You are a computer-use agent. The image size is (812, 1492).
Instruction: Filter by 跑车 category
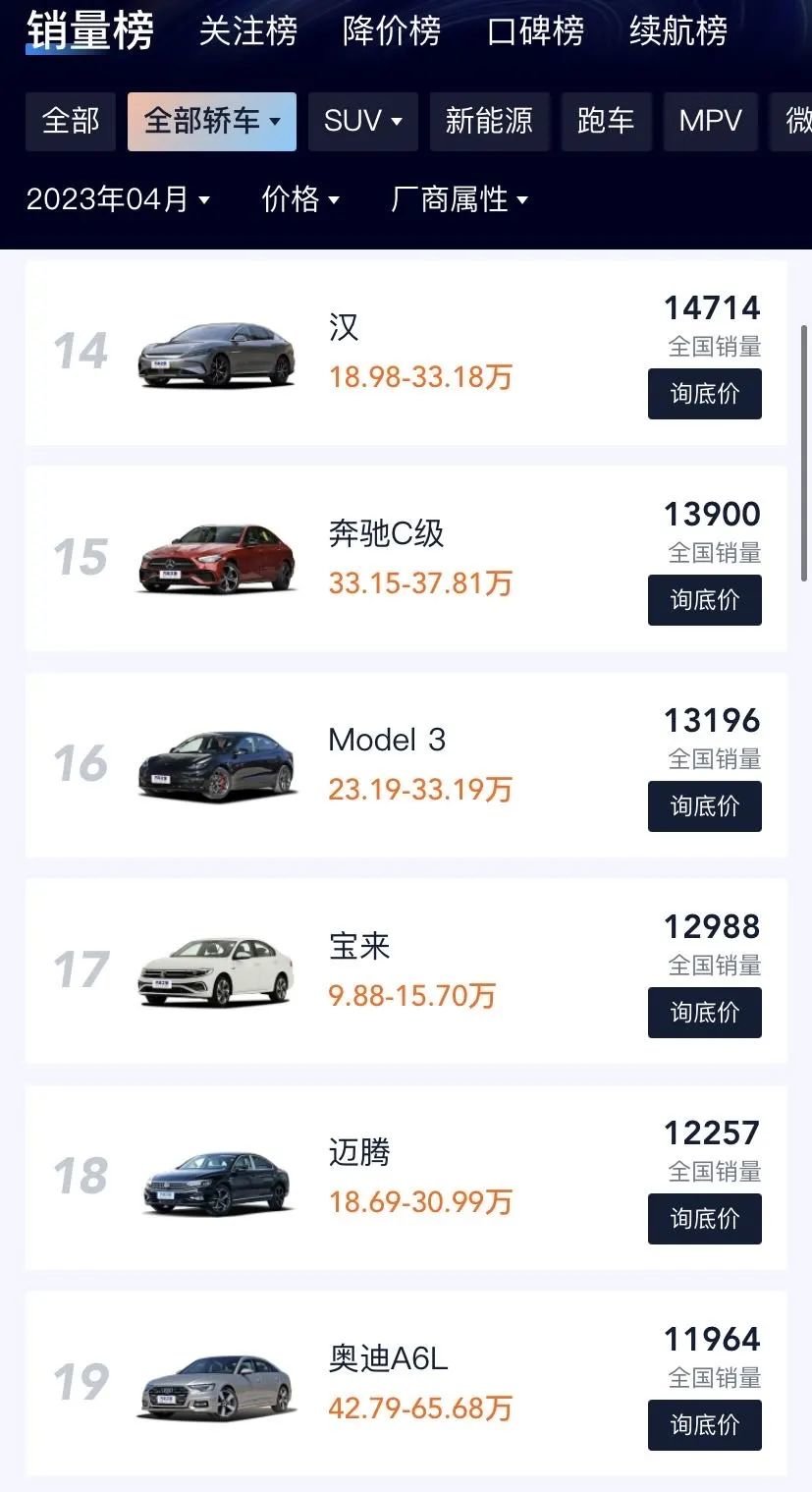point(606,121)
